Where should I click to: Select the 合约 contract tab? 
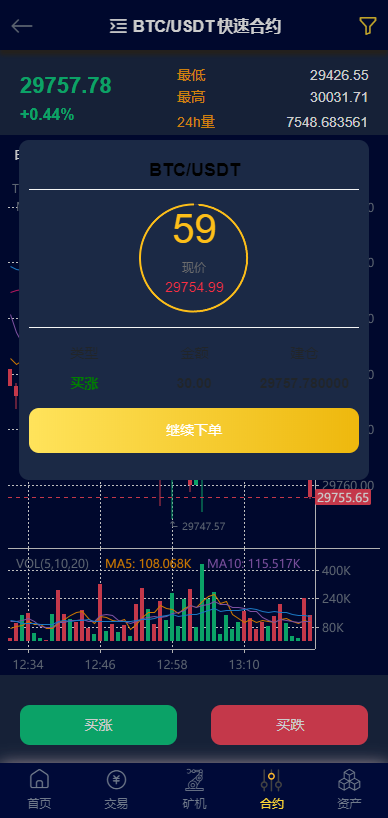[272, 789]
